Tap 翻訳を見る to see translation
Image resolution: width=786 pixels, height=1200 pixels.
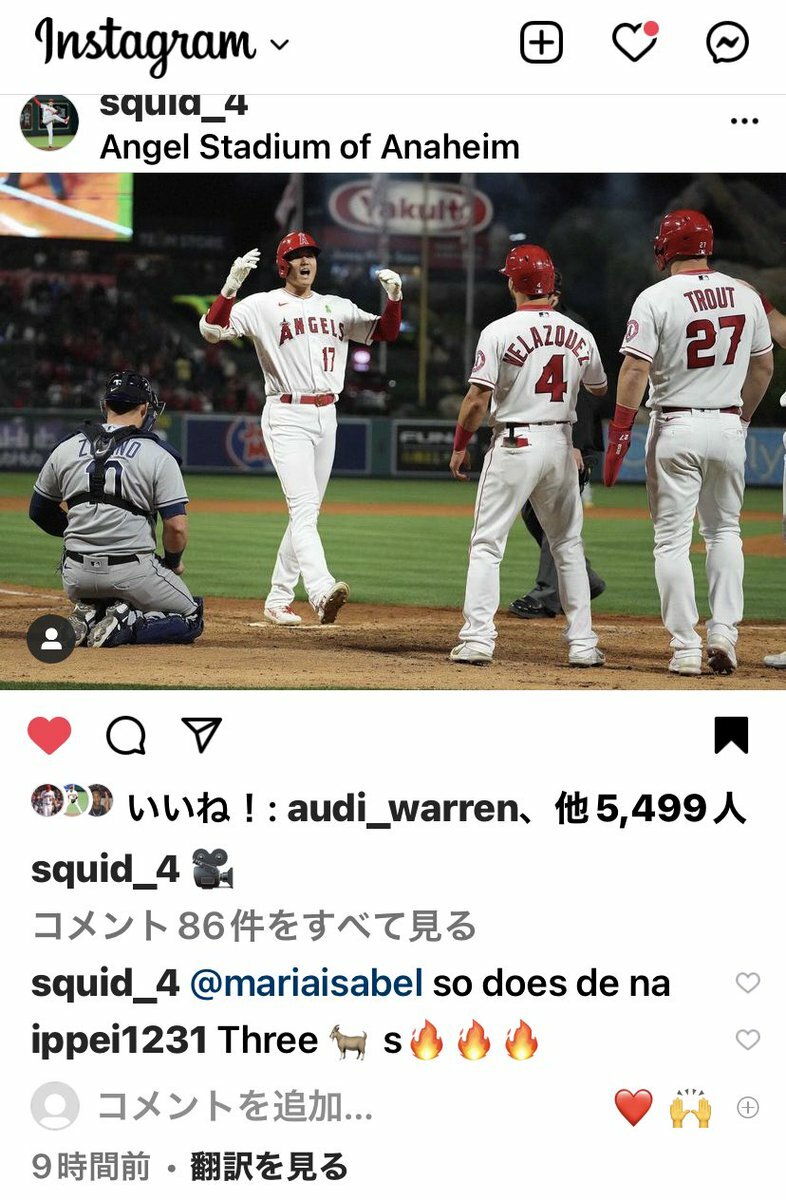pos(270,1166)
